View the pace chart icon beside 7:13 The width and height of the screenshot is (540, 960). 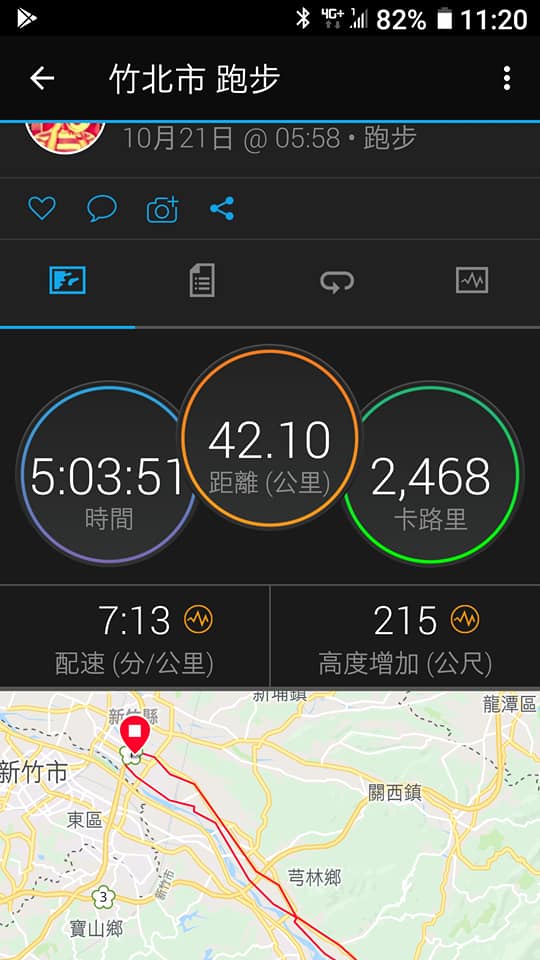coord(198,621)
